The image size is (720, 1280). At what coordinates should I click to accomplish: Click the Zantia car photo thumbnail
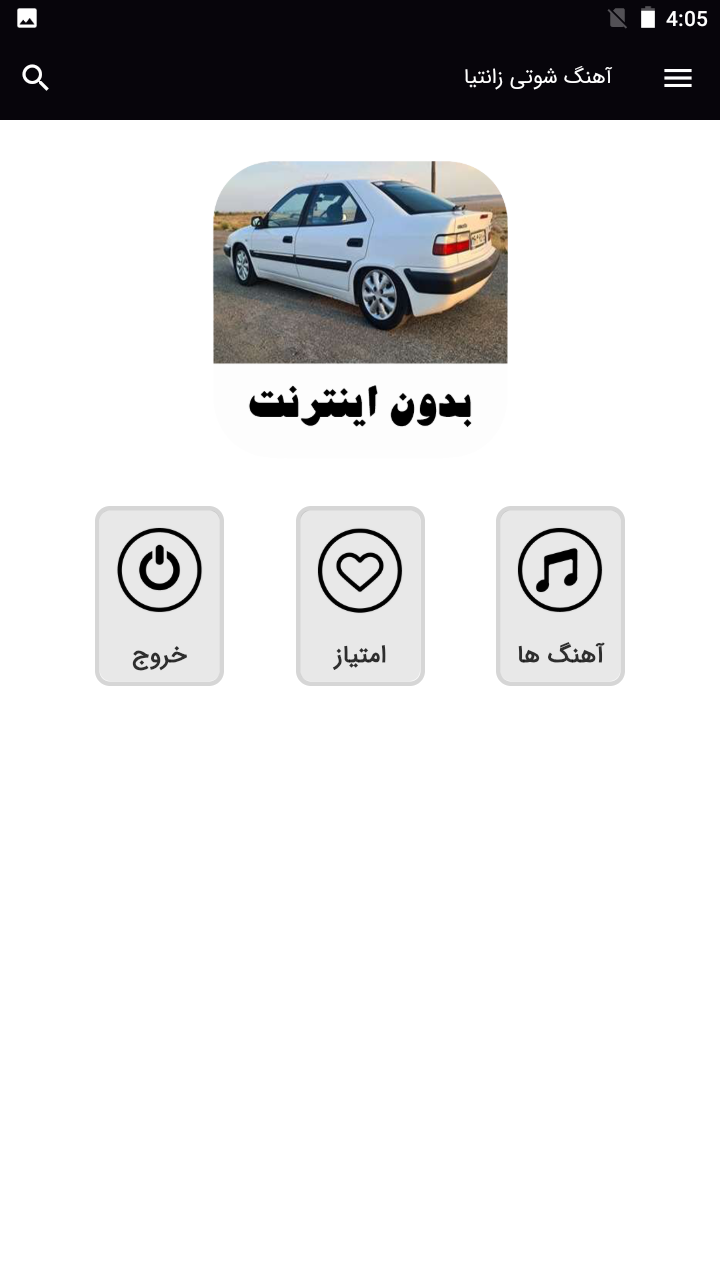pyautogui.click(x=360, y=262)
